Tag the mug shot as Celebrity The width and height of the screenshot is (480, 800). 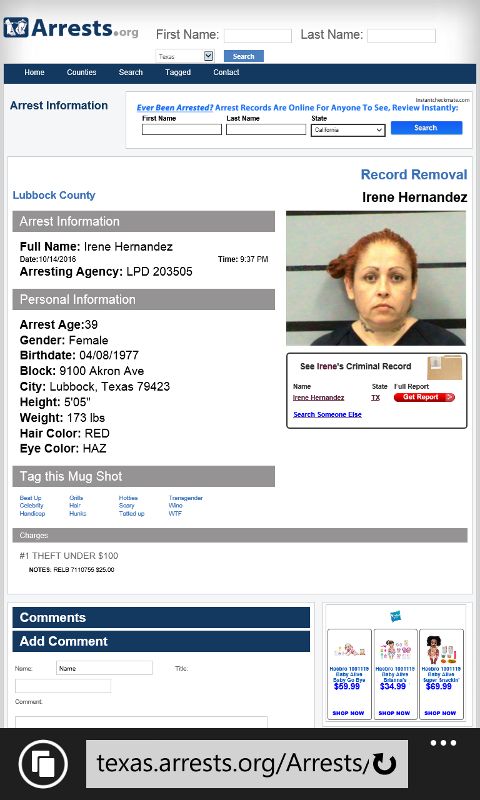(32, 506)
